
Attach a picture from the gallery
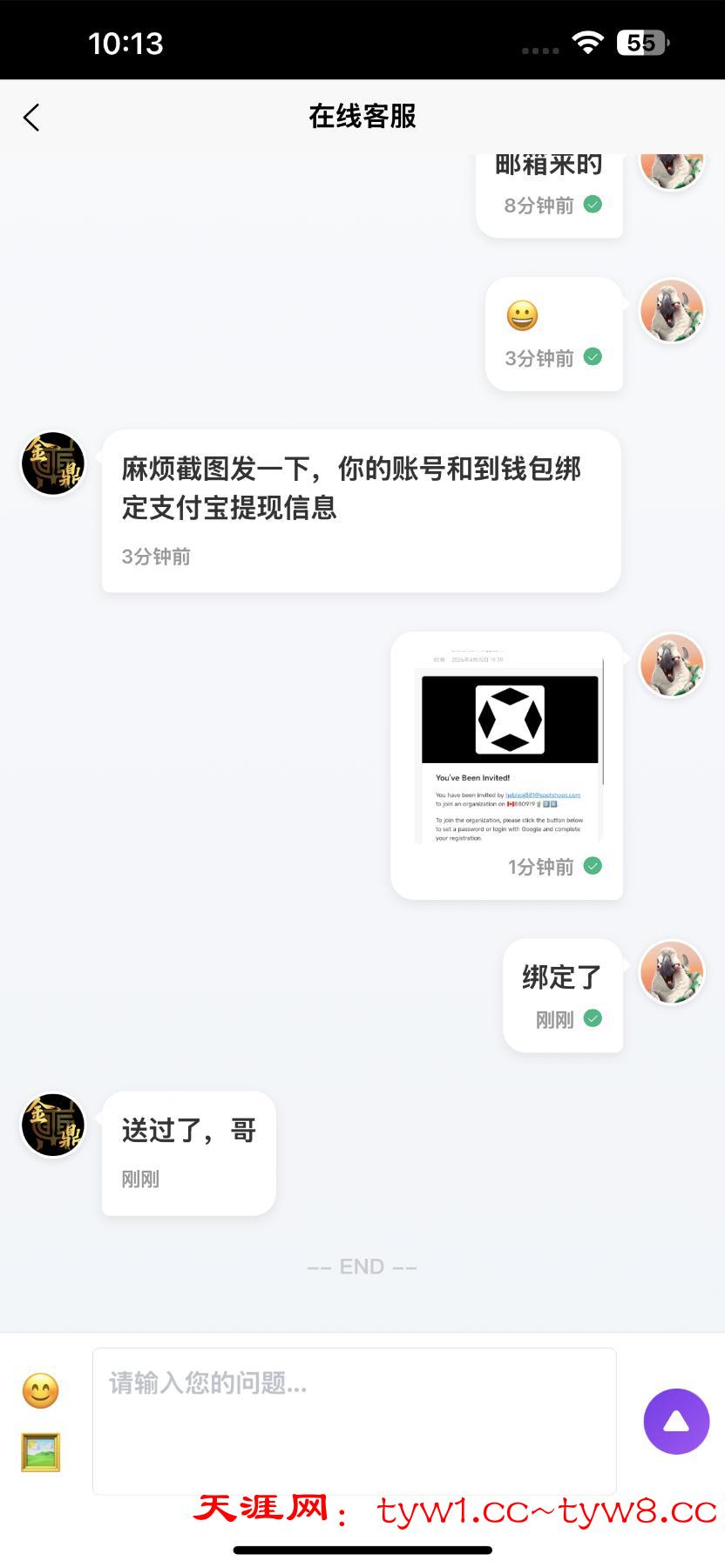tap(40, 1452)
